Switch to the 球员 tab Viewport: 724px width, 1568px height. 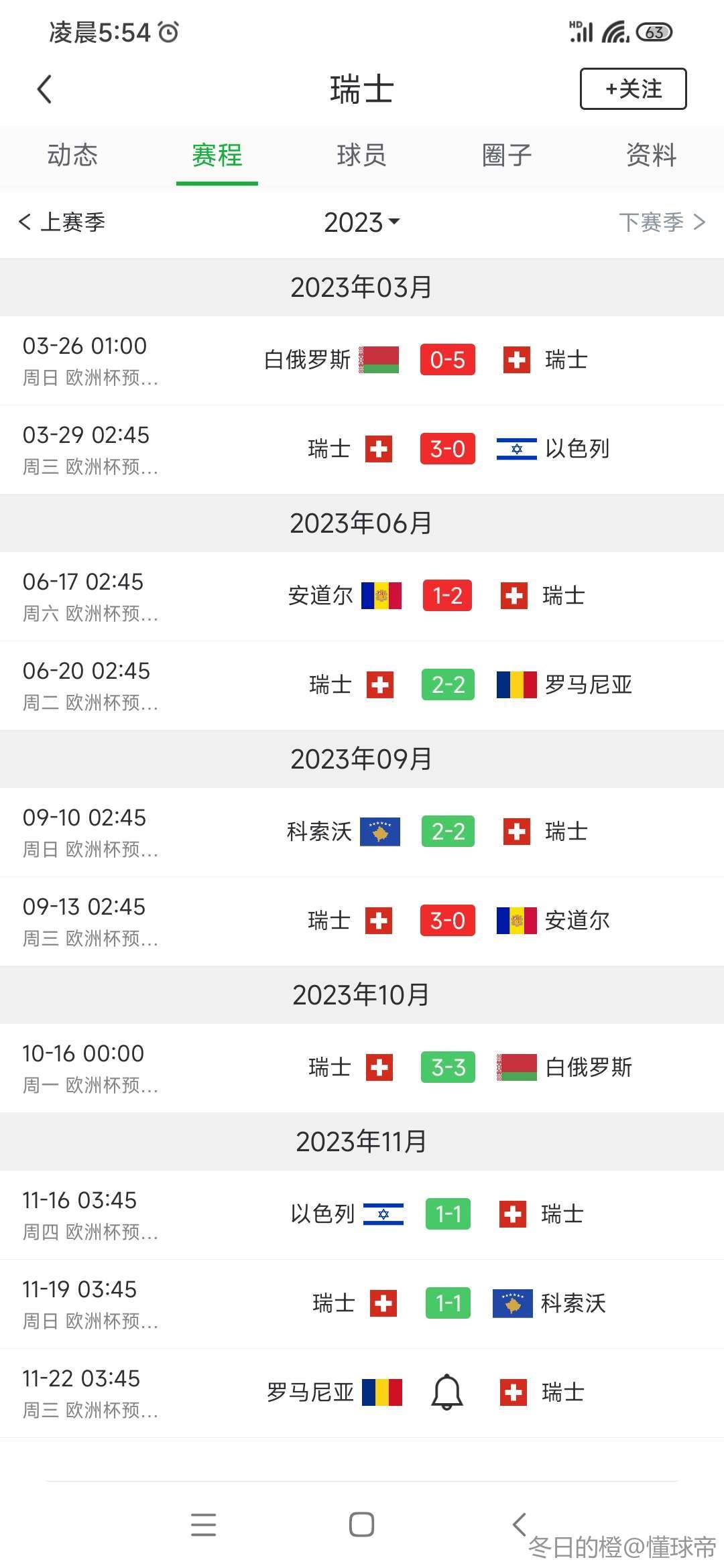point(362,155)
